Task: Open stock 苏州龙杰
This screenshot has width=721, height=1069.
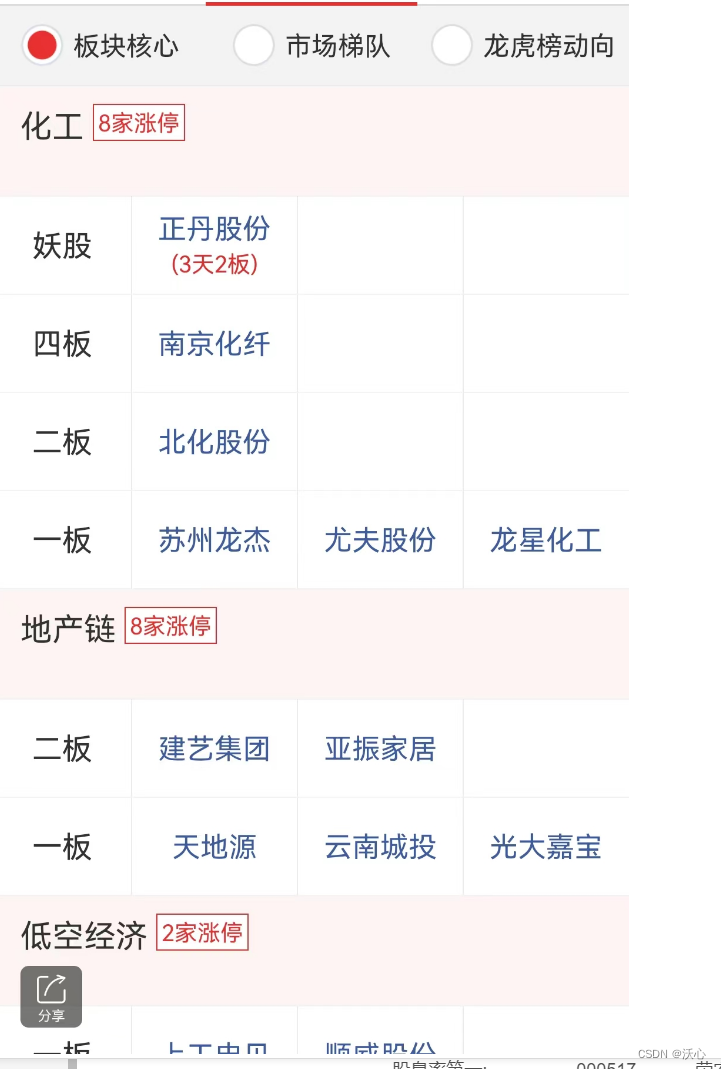Action: 214,540
